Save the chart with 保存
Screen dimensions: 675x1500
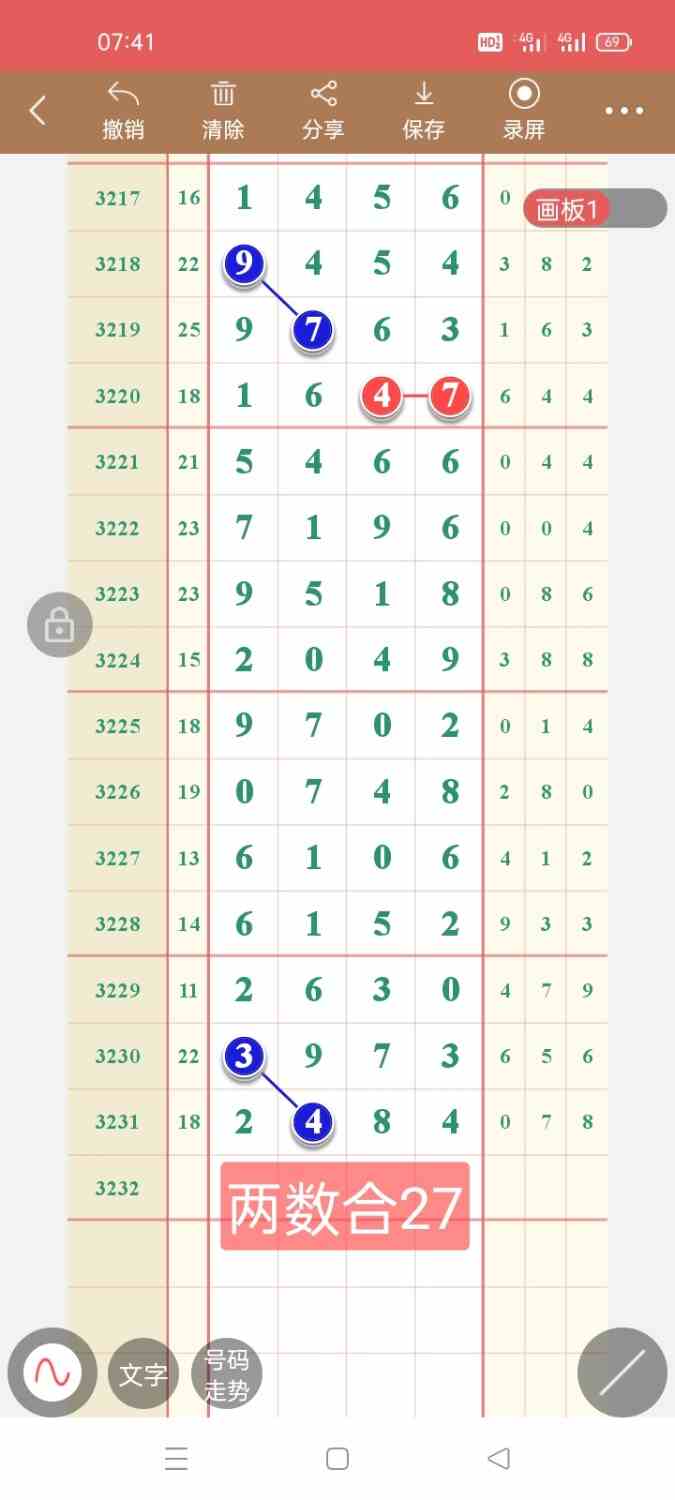423,111
